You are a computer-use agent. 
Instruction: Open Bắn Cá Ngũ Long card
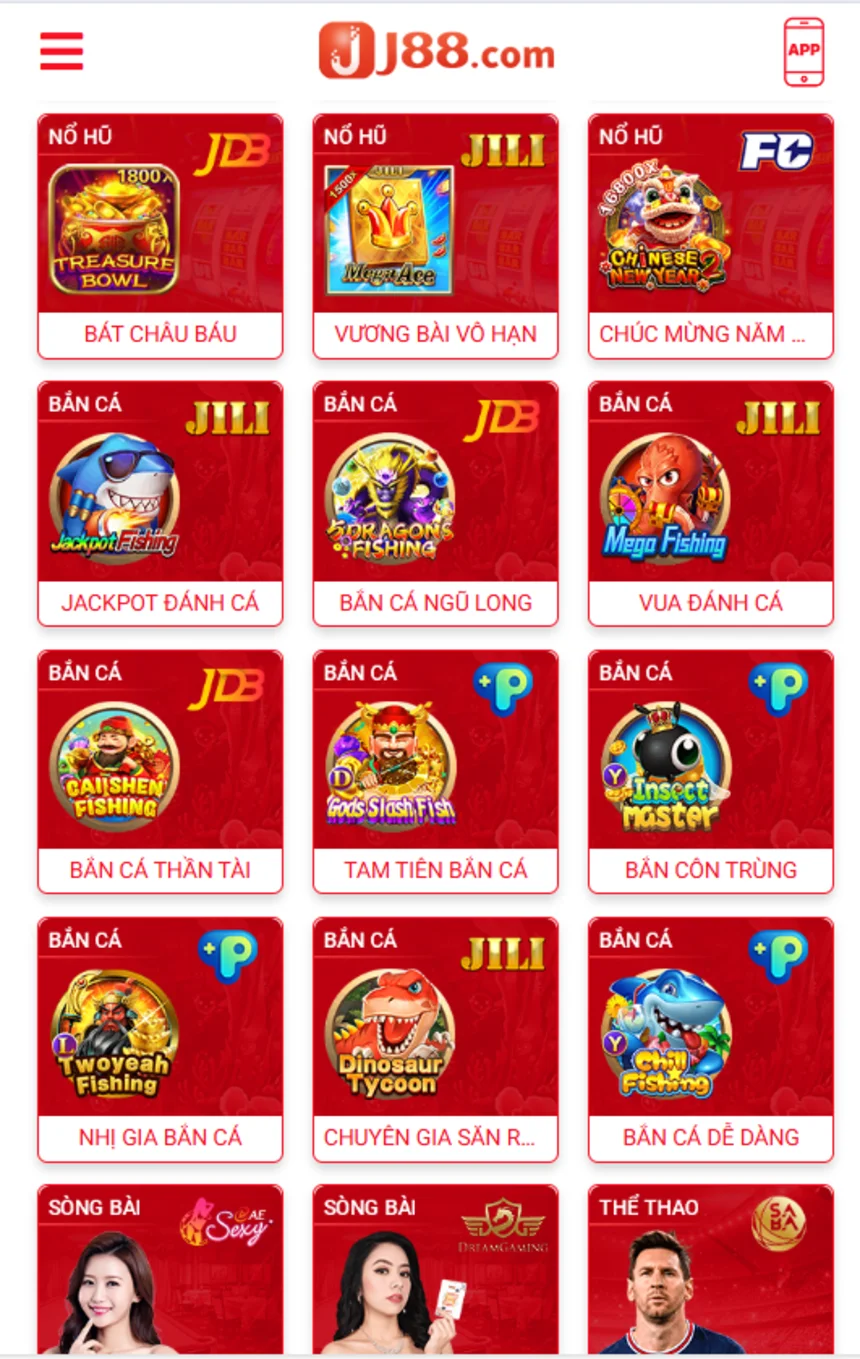(435, 503)
